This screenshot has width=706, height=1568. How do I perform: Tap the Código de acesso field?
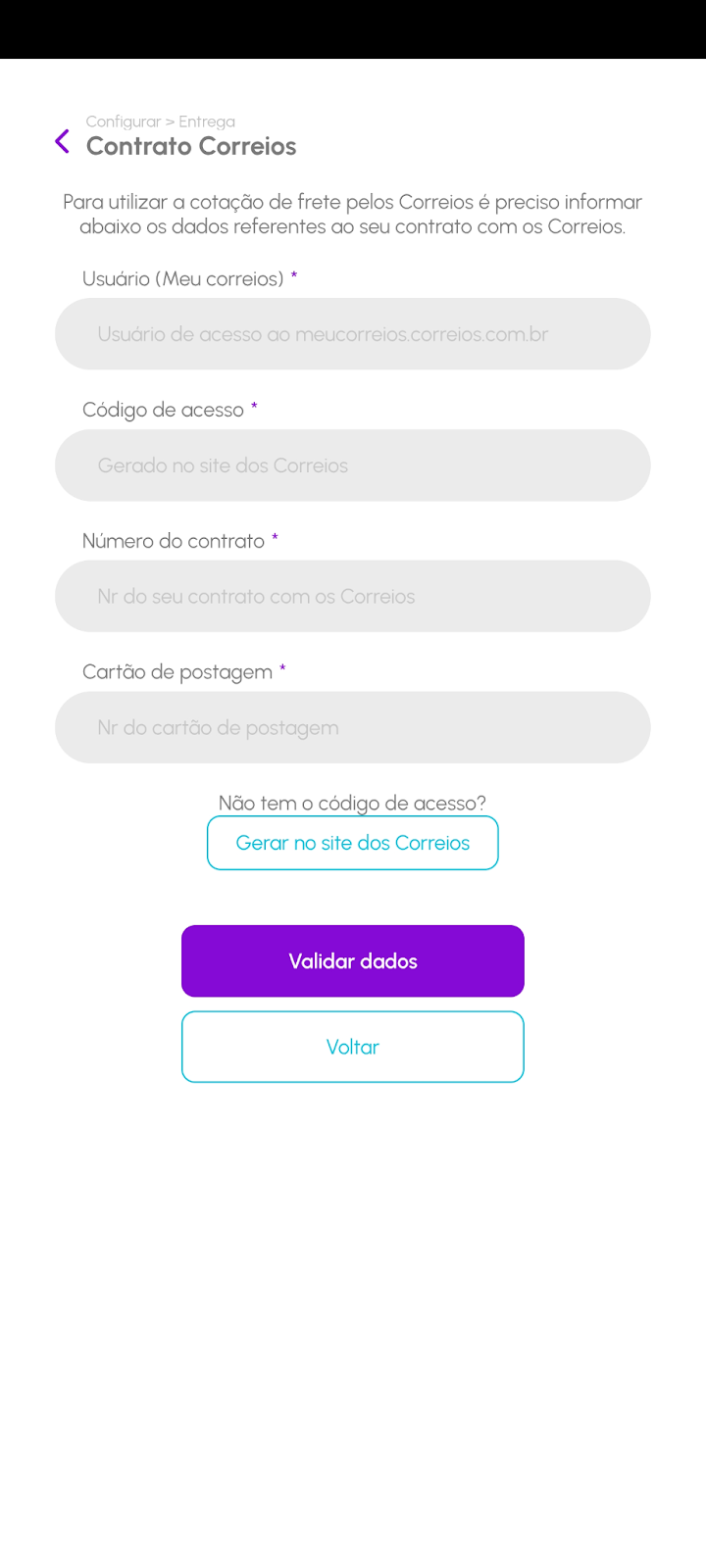pos(352,465)
